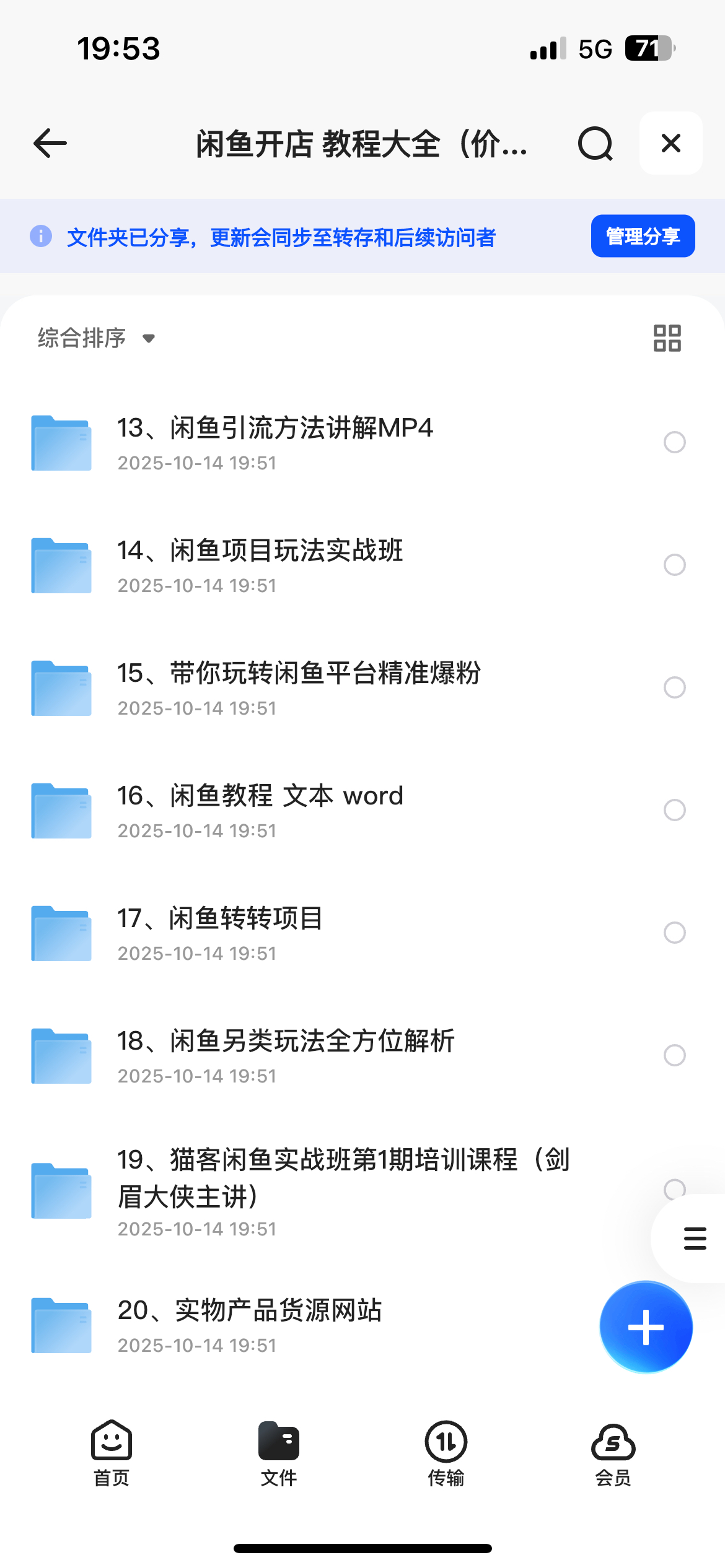The height and width of the screenshot is (1568, 725).
Task: Select the checkbox for 15、带你玩转闲鱼平台精准爆粉
Action: 674,687
